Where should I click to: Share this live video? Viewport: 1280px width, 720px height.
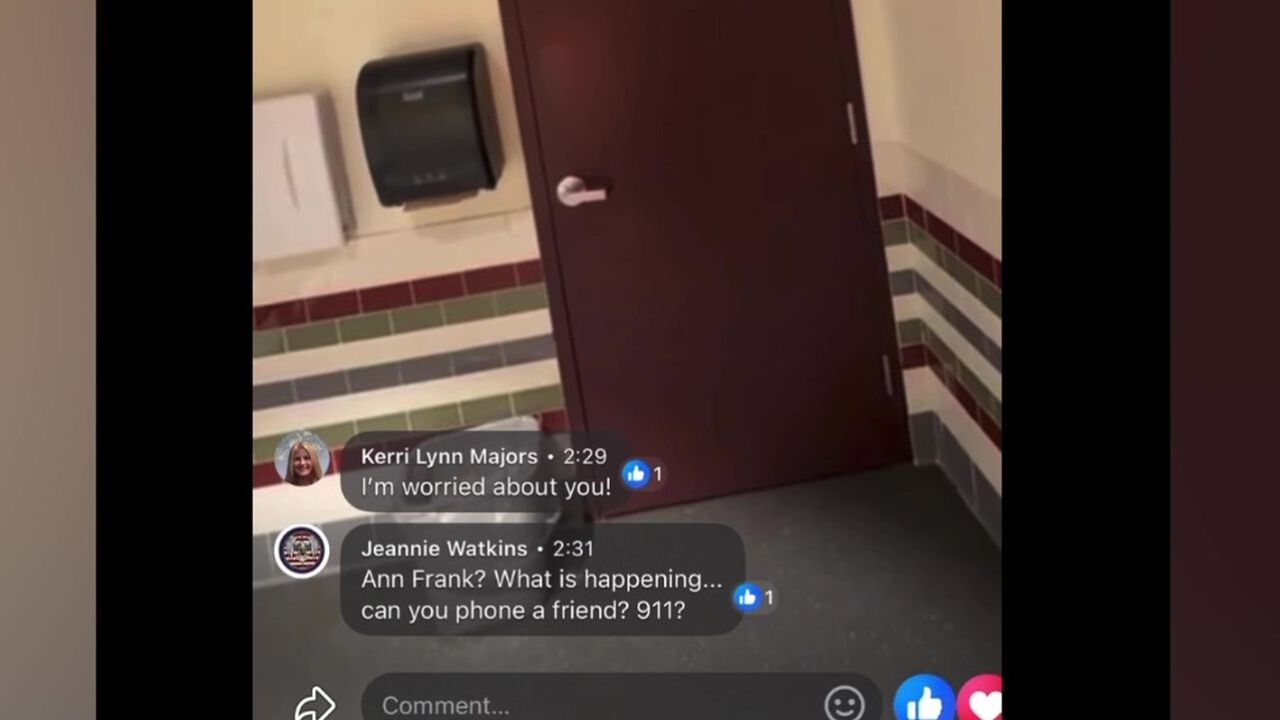click(315, 704)
